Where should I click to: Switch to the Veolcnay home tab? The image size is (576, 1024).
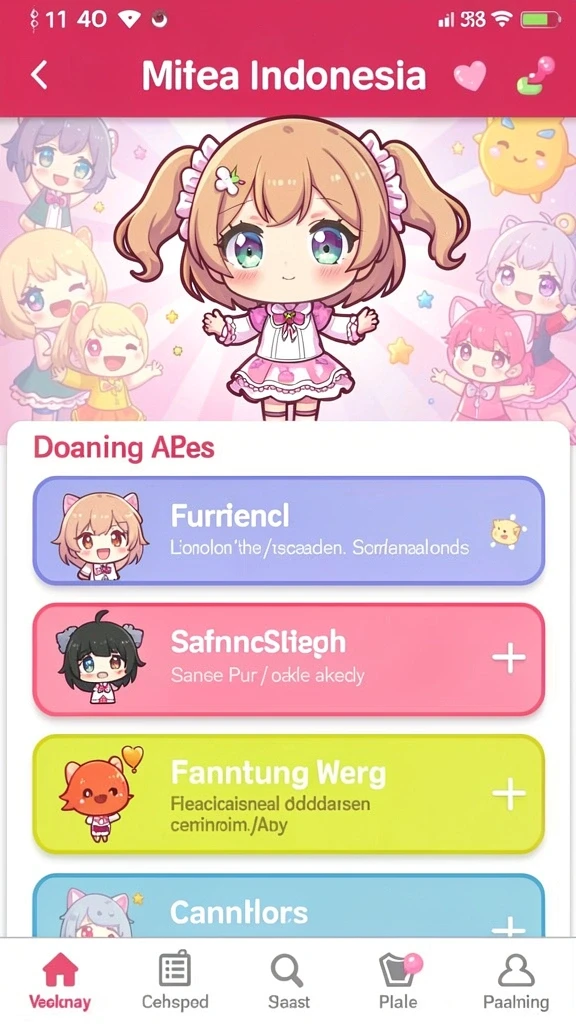(x=60, y=981)
